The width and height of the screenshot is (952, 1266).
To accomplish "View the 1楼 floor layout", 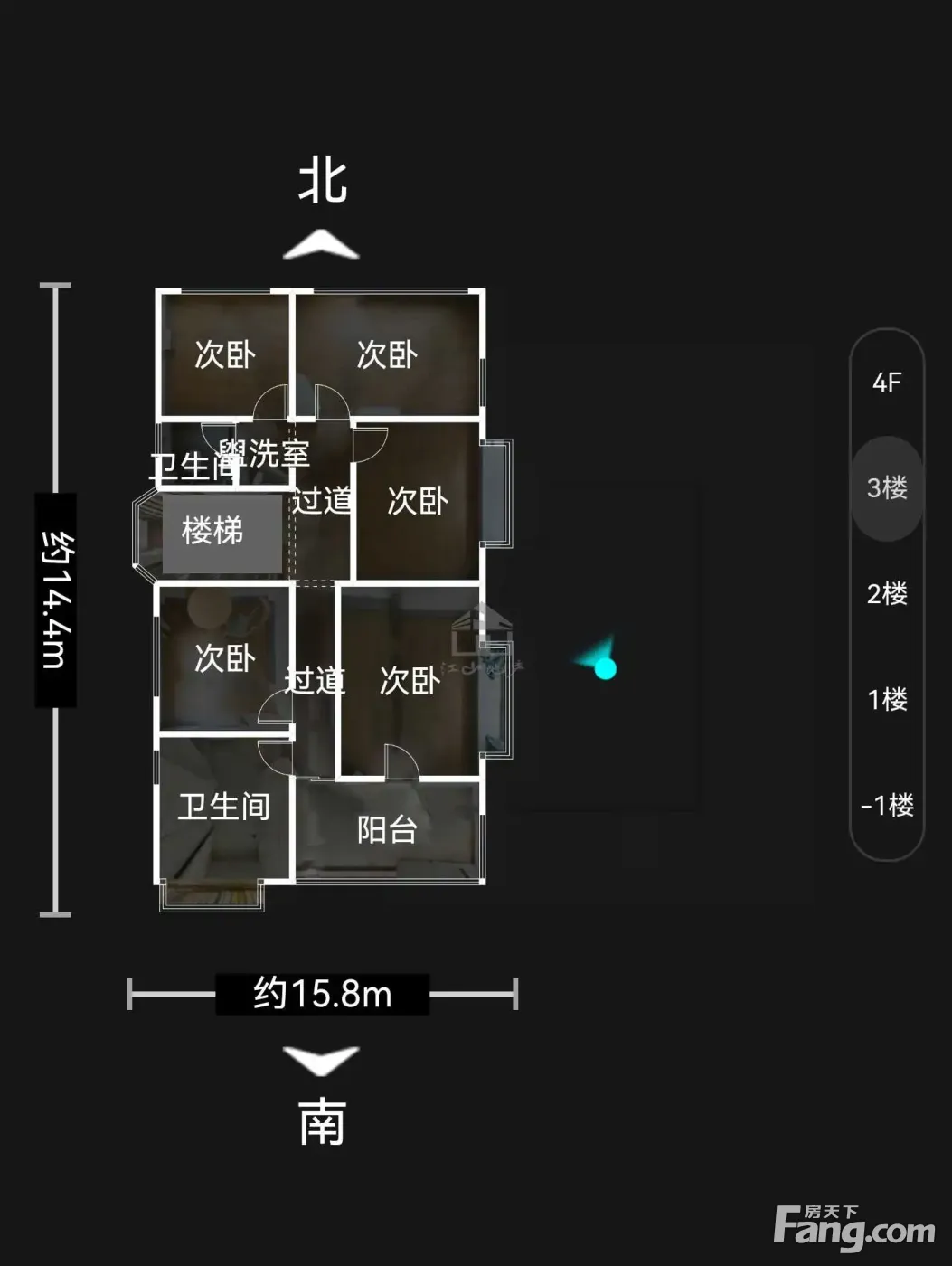I will pos(887,700).
